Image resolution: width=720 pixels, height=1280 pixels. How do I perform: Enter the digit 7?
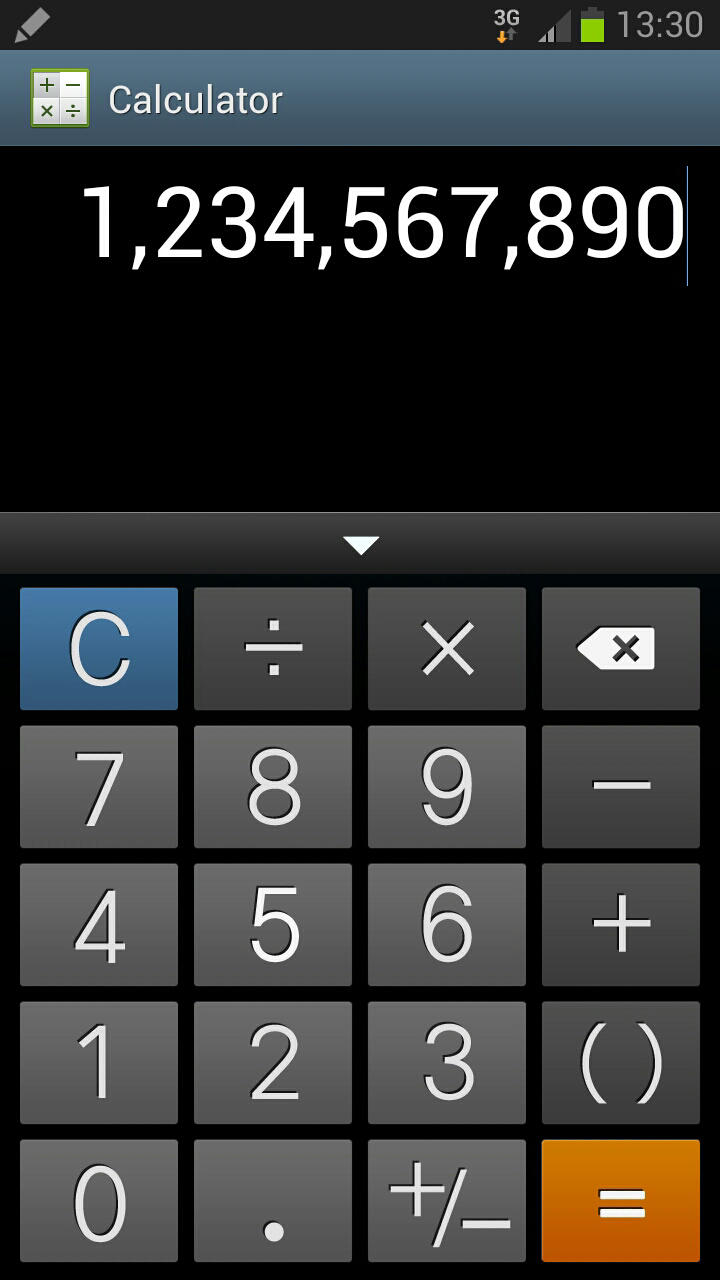[99, 786]
